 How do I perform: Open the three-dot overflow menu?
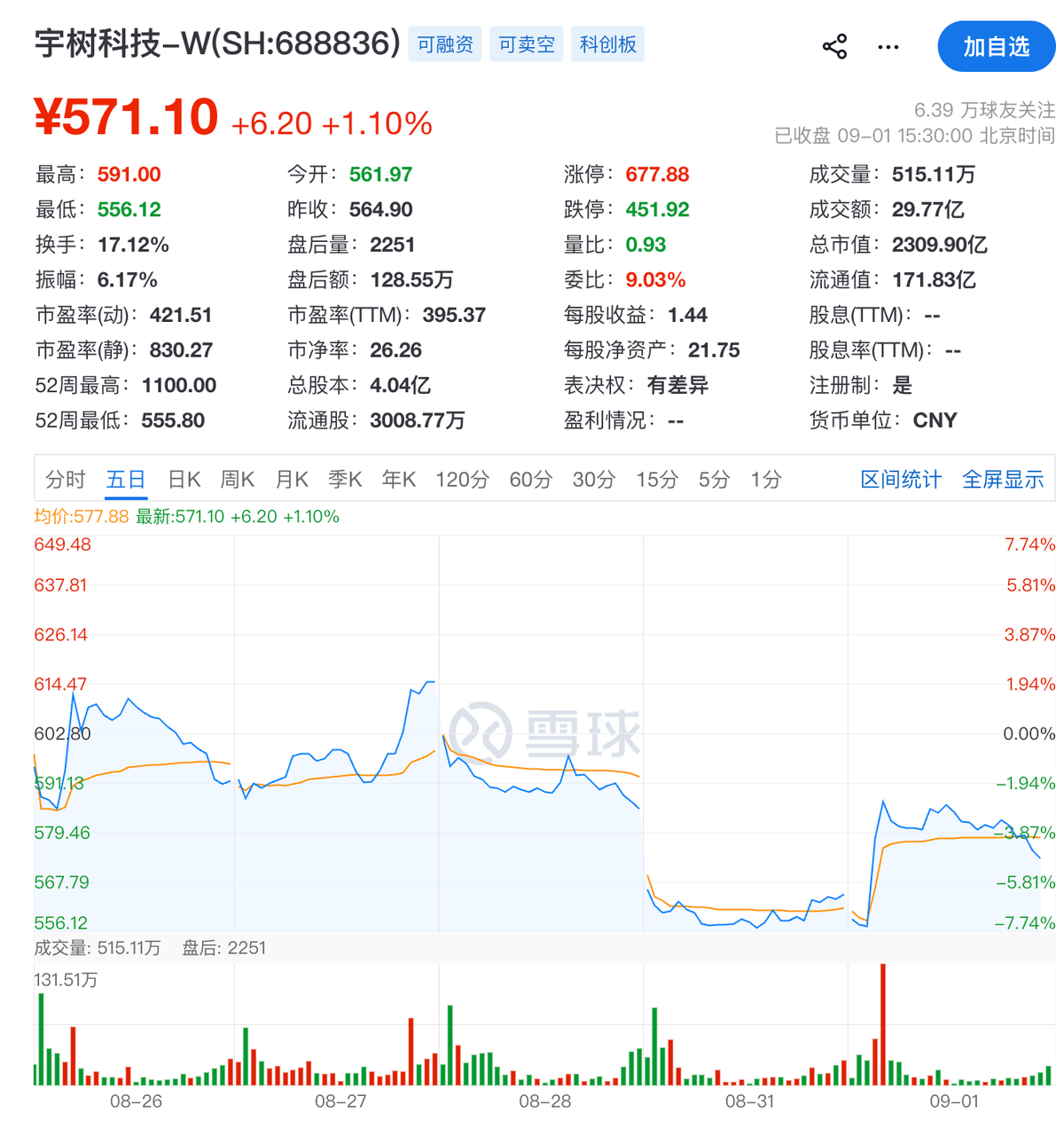(x=888, y=47)
